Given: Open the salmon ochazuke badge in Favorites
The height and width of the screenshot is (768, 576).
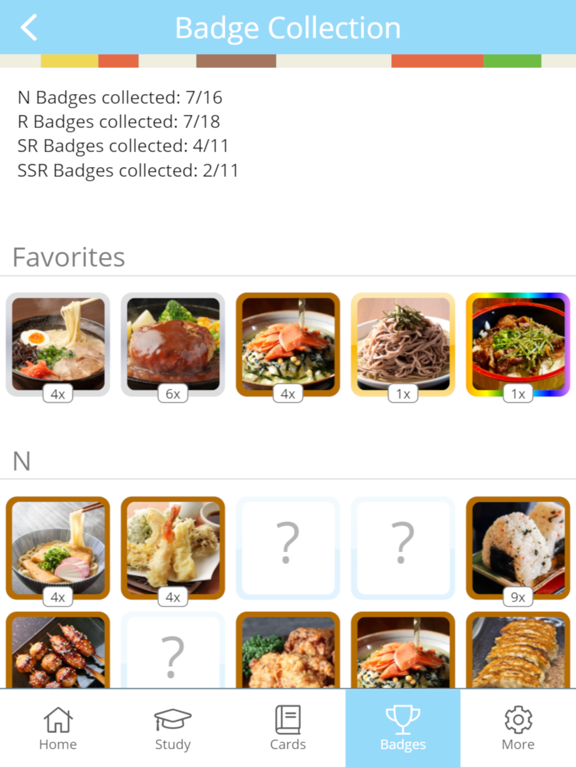Looking at the screenshot, I should [288, 344].
